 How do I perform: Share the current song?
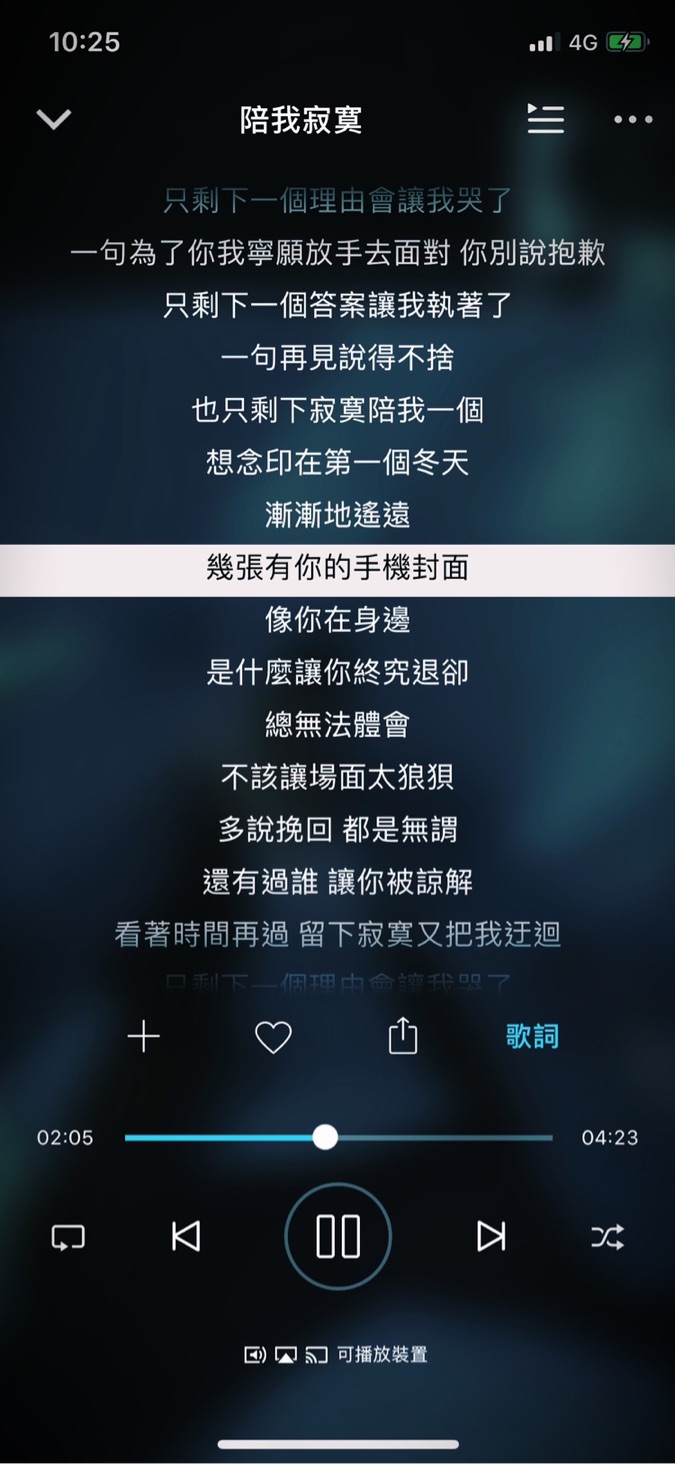pos(402,1036)
